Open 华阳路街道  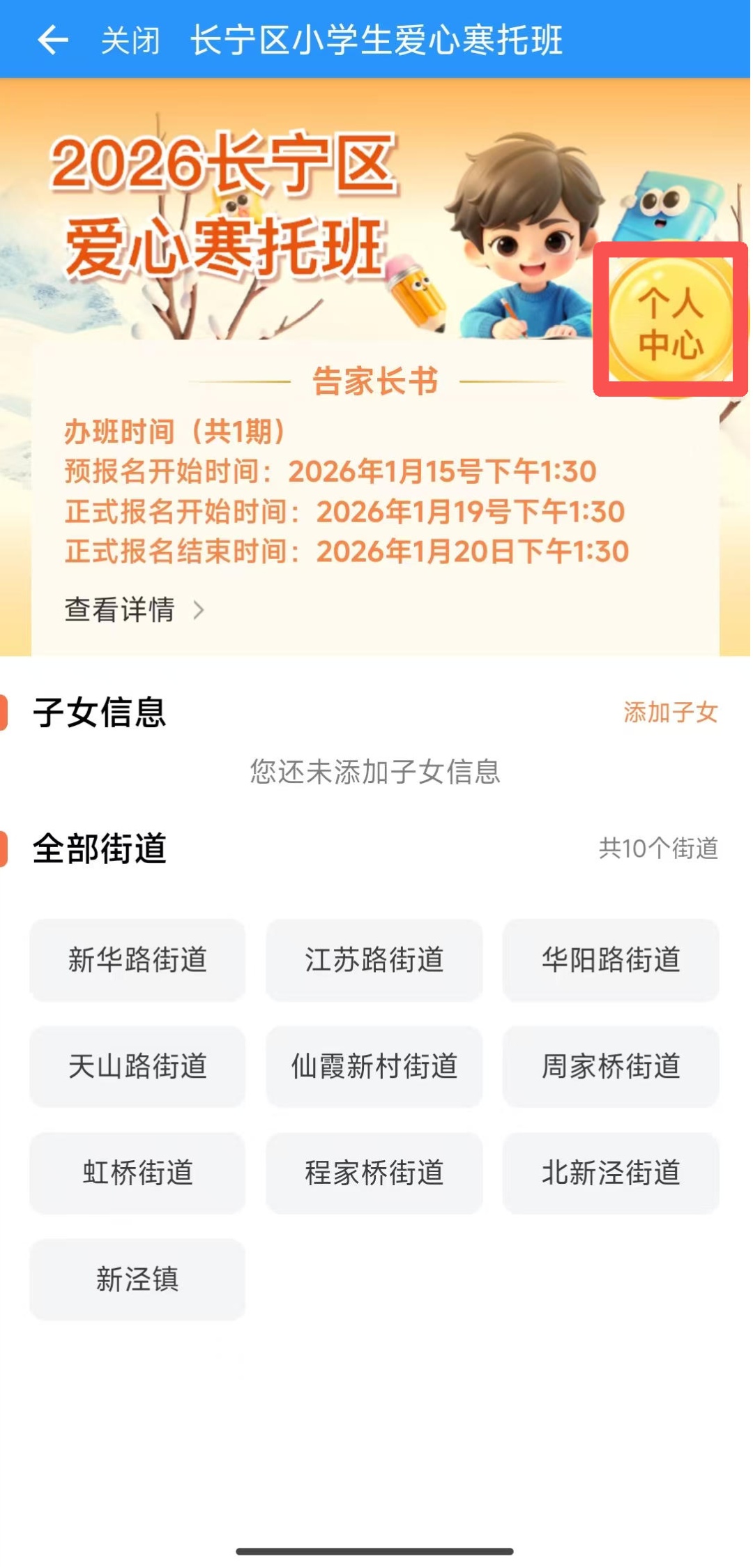(x=611, y=960)
